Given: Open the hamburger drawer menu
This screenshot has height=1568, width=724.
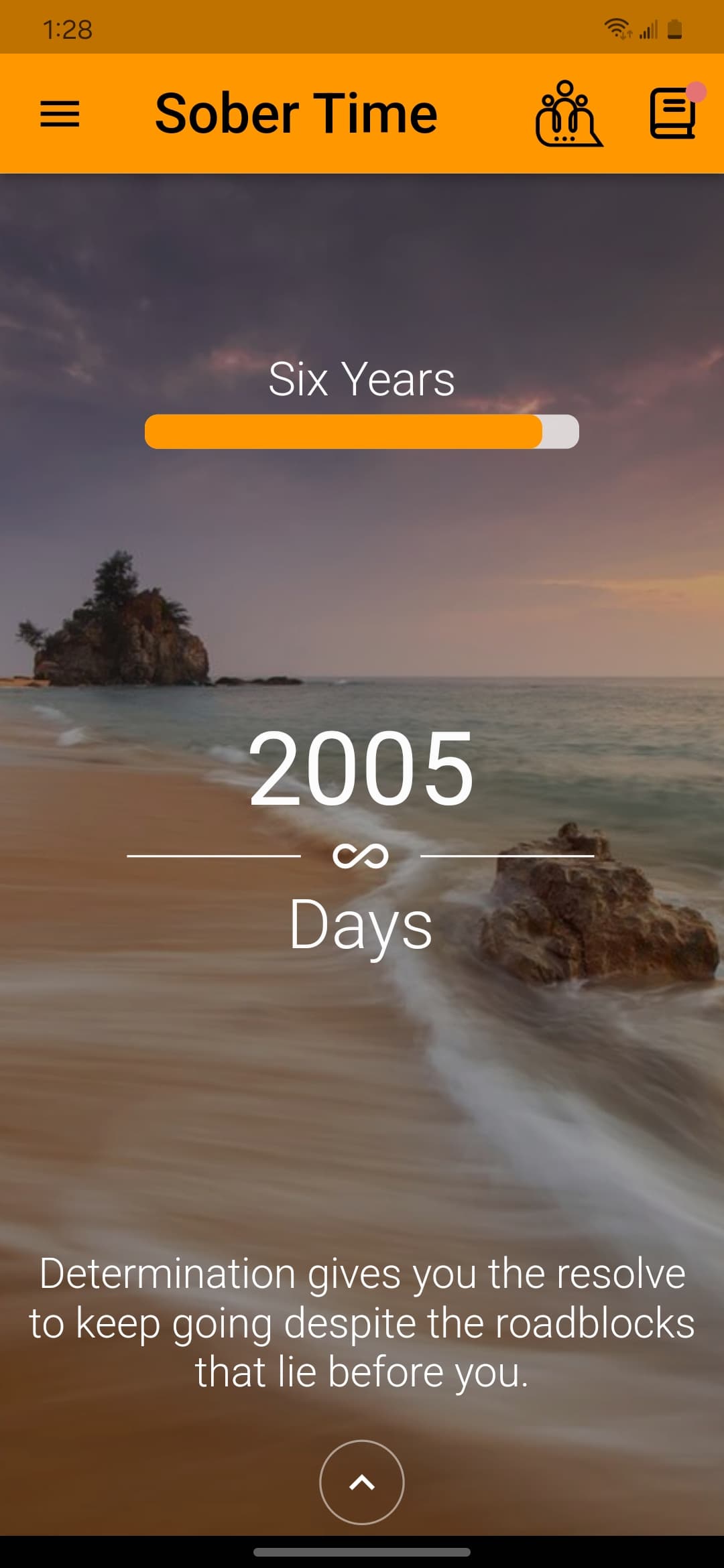Looking at the screenshot, I should point(60,113).
